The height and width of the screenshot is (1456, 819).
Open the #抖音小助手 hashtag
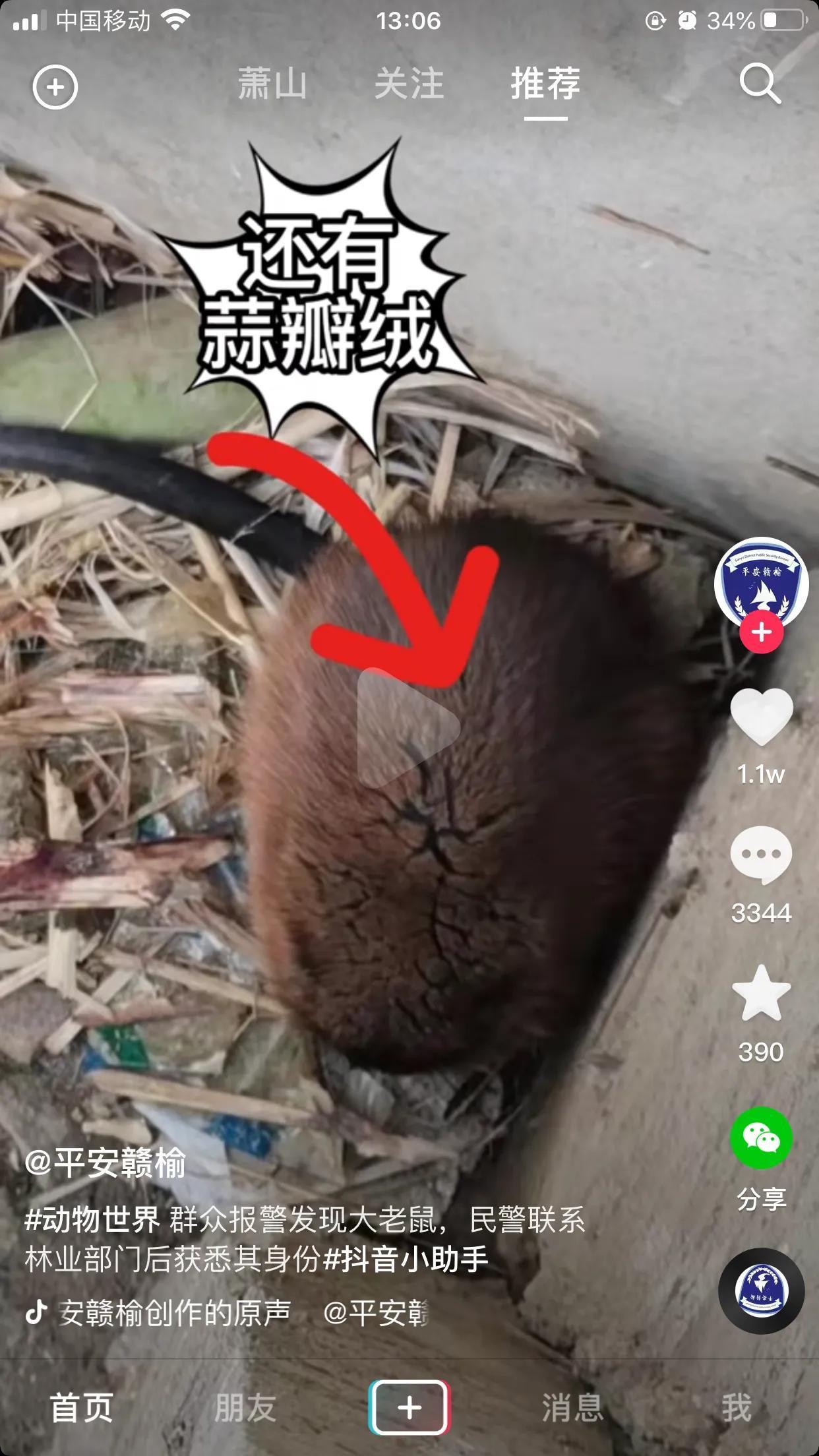406,1259
